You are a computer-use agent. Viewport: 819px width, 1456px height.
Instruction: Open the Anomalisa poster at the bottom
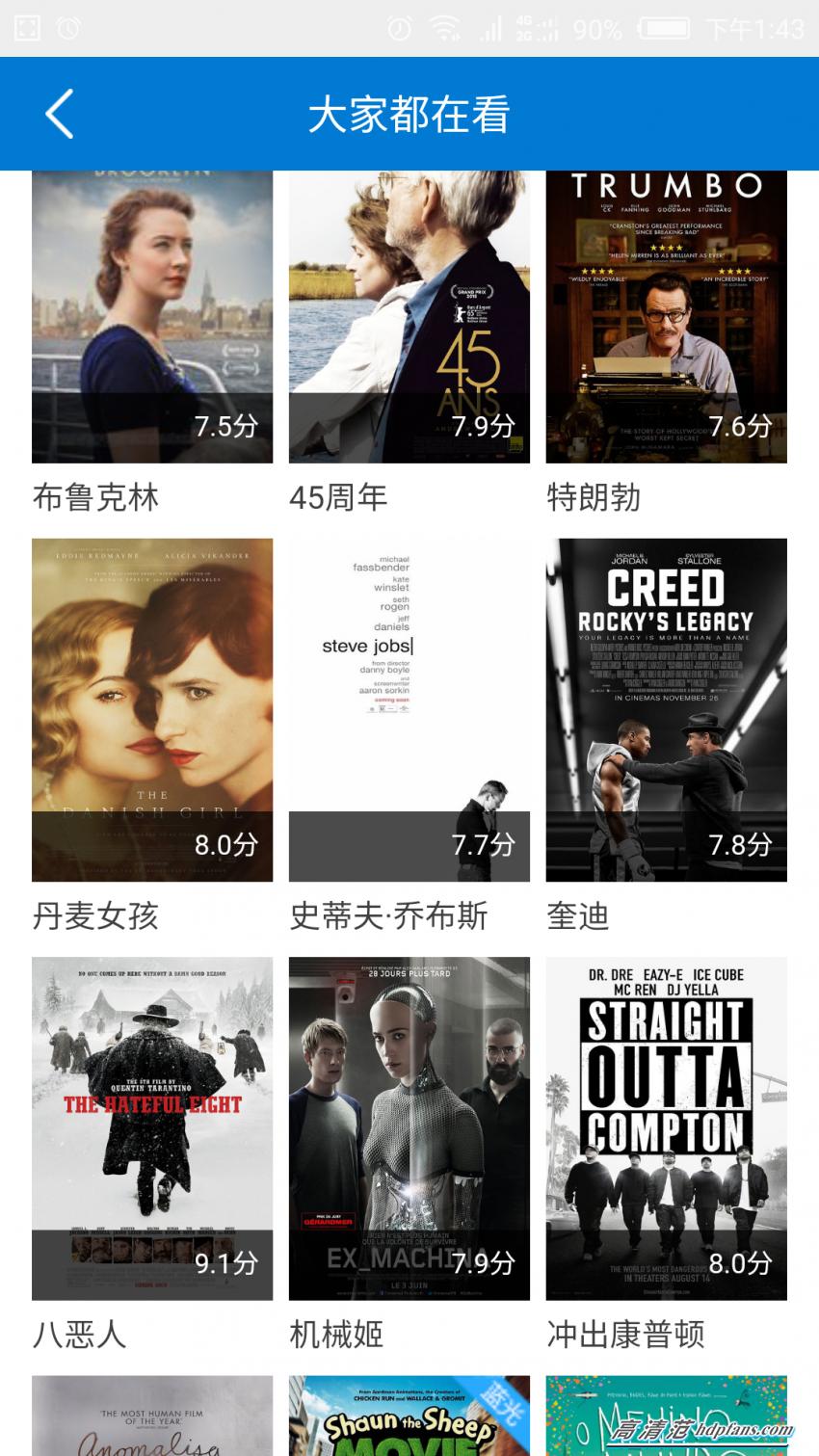(x=151, y=1416)
